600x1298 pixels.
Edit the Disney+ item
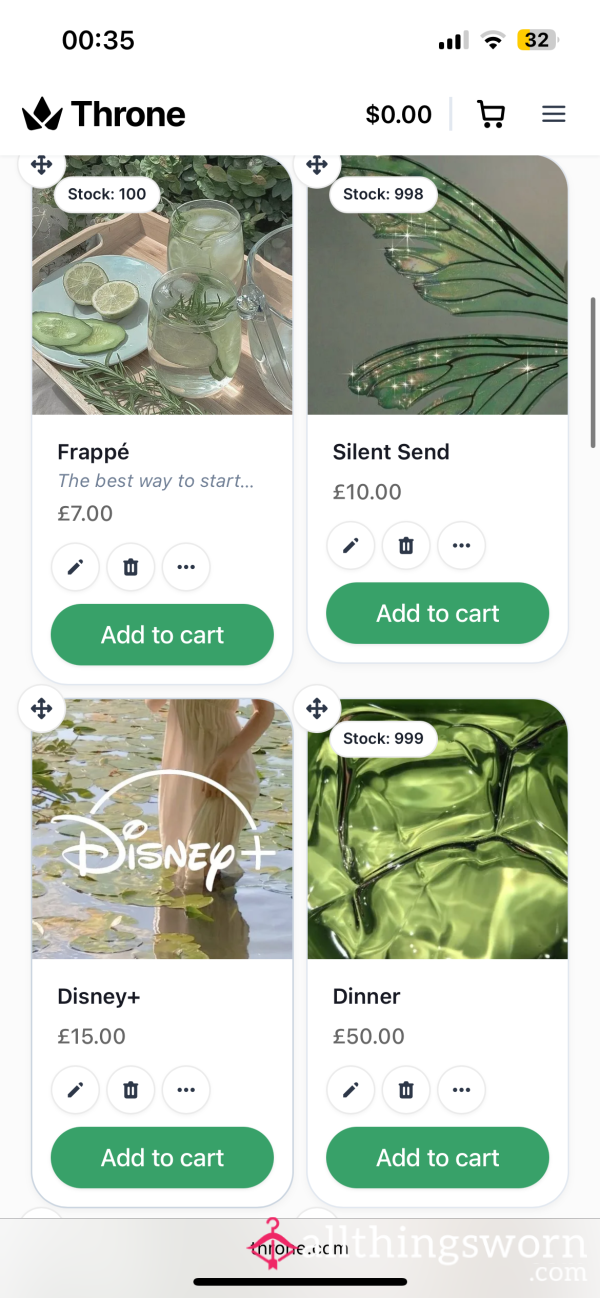tap(76, 1090)
